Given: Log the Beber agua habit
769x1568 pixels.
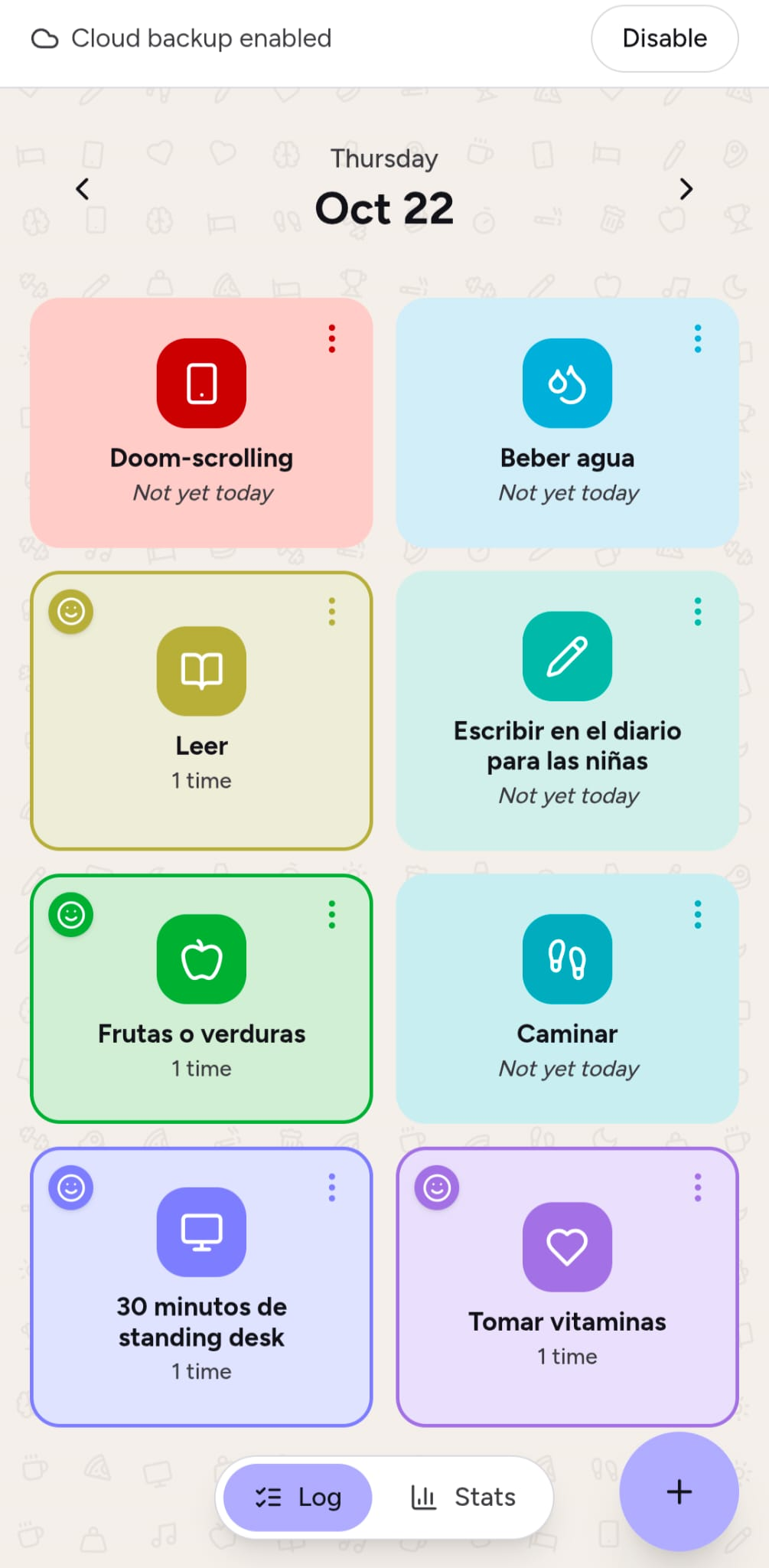Looking at the screenshot, I should coord(567,423).
